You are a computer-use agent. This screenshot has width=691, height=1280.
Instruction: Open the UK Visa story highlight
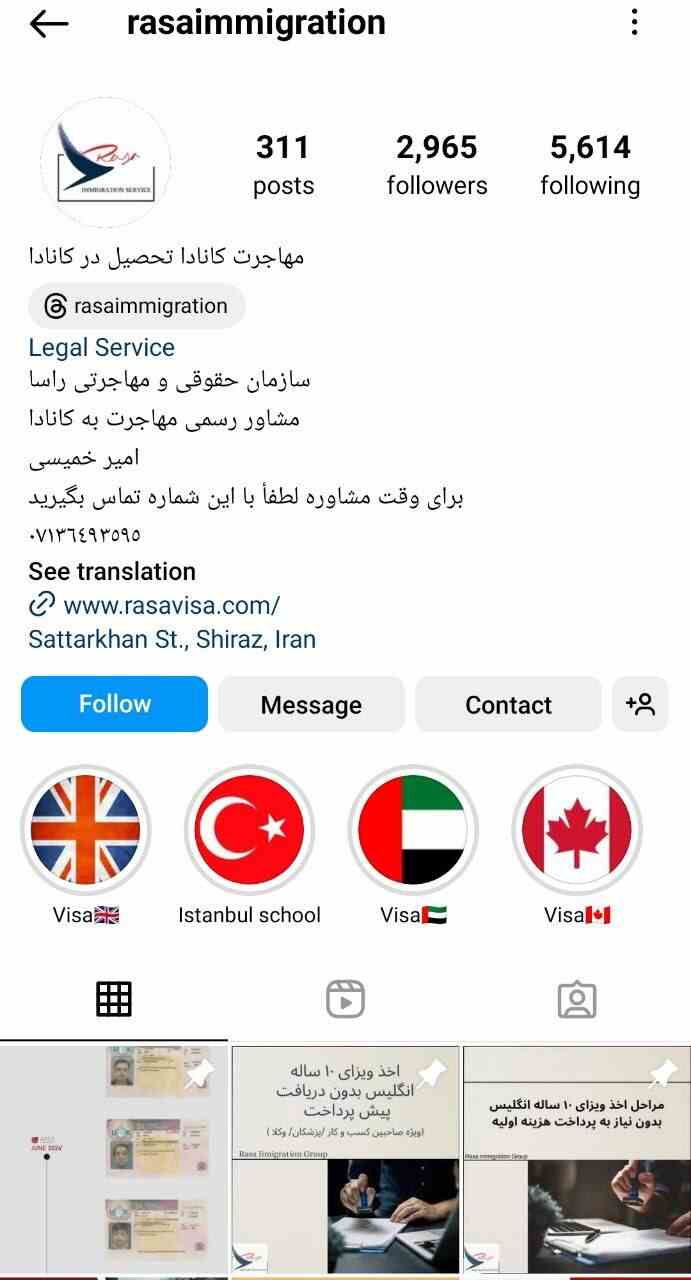[85, 830]
